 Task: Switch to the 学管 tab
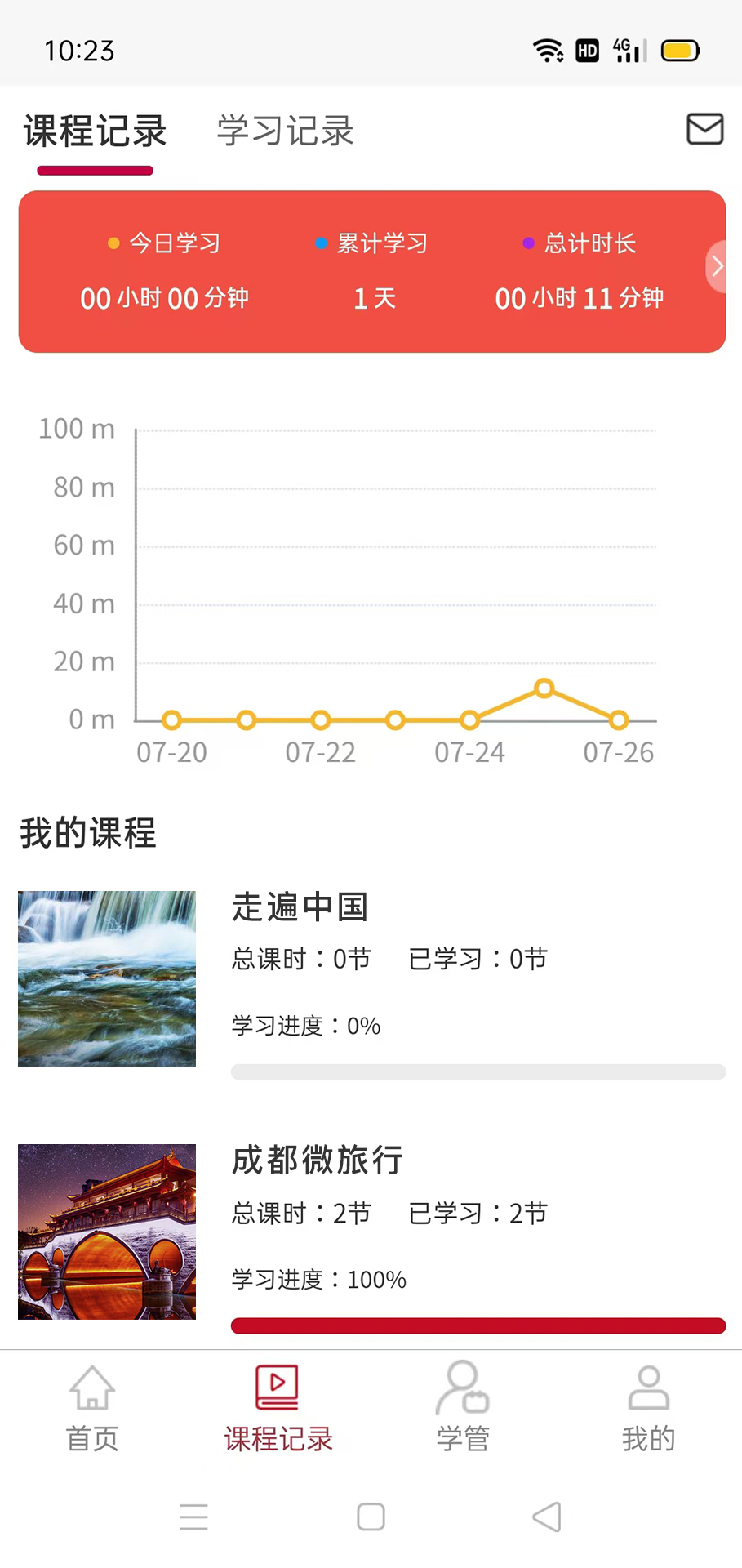click(x=463, y=1409)
